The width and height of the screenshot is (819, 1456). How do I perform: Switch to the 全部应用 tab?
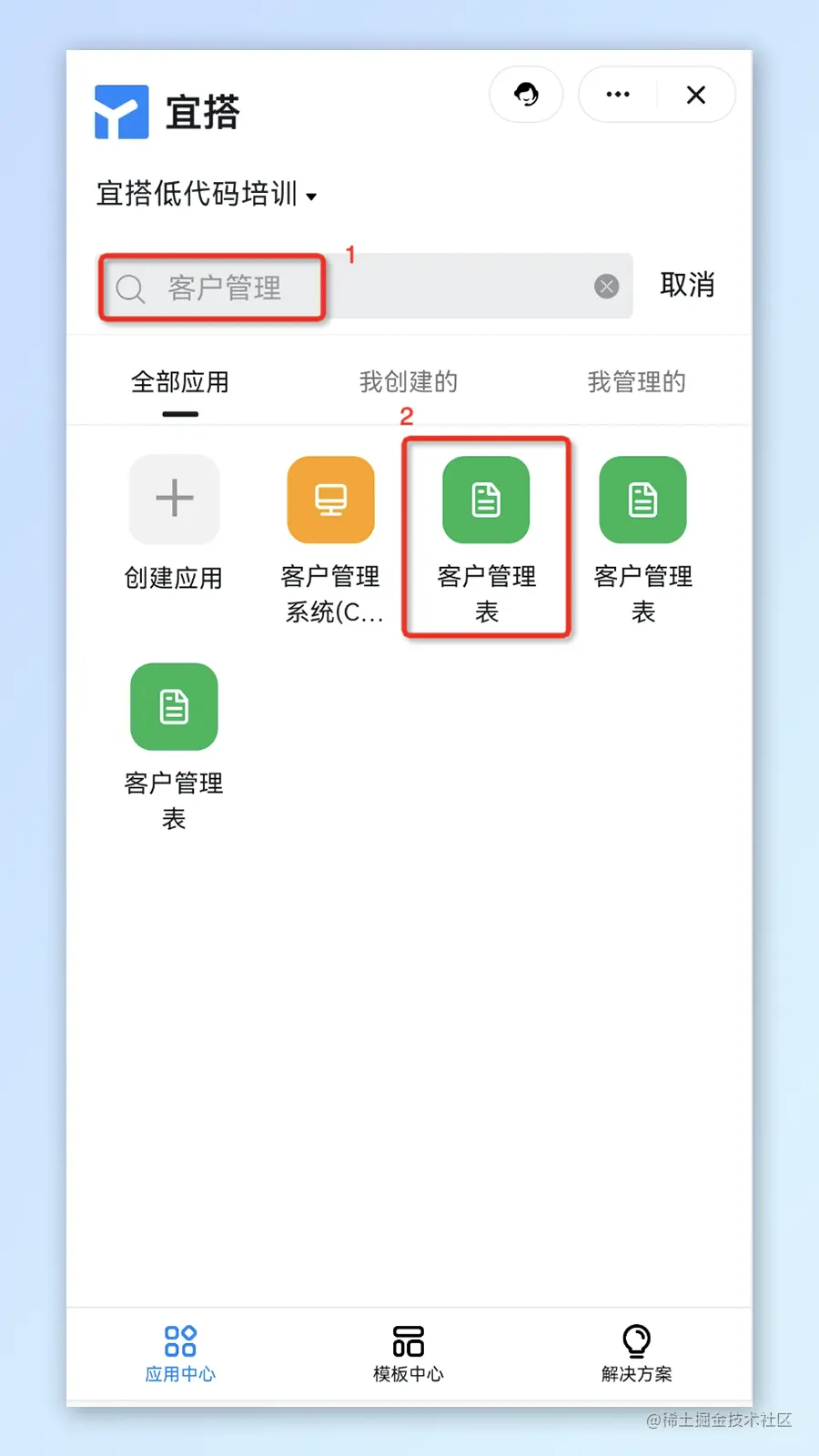(180, 383)
